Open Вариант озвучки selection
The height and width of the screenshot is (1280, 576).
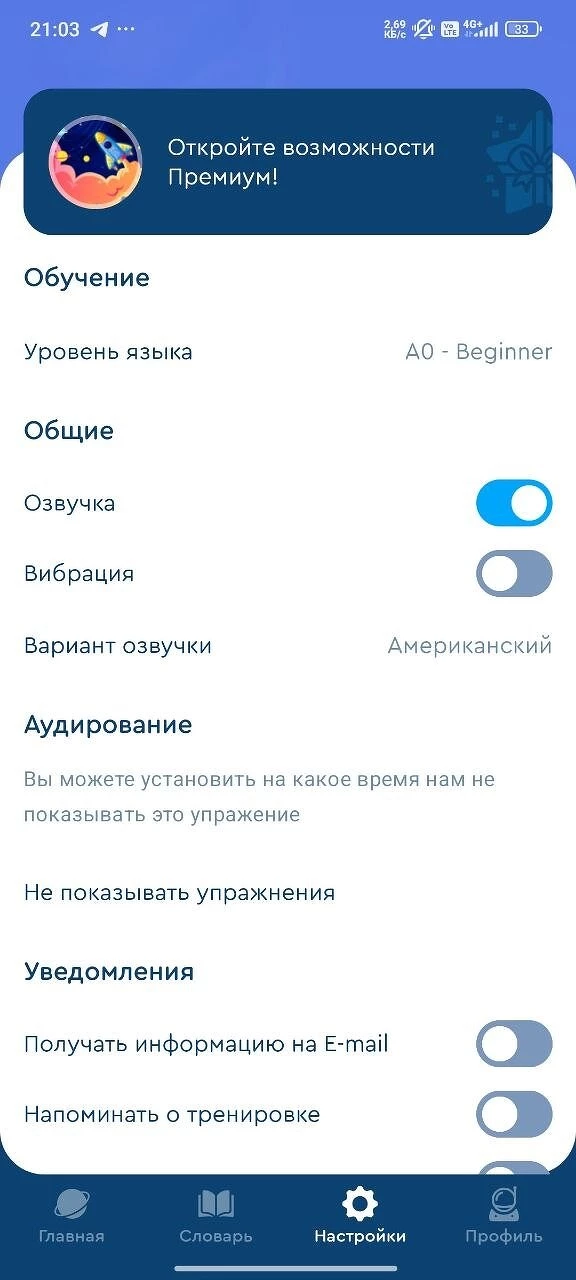click(288, 646)
